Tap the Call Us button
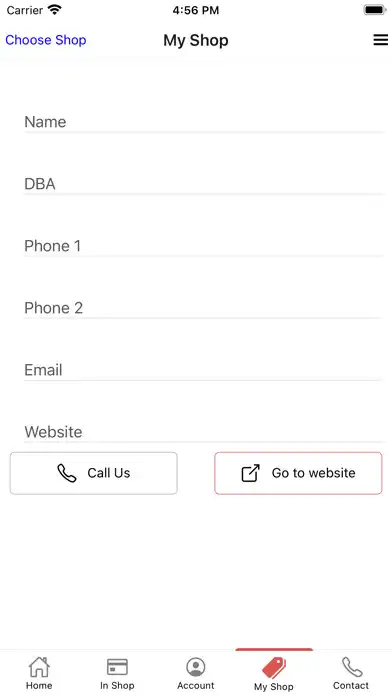 point(94,473)
